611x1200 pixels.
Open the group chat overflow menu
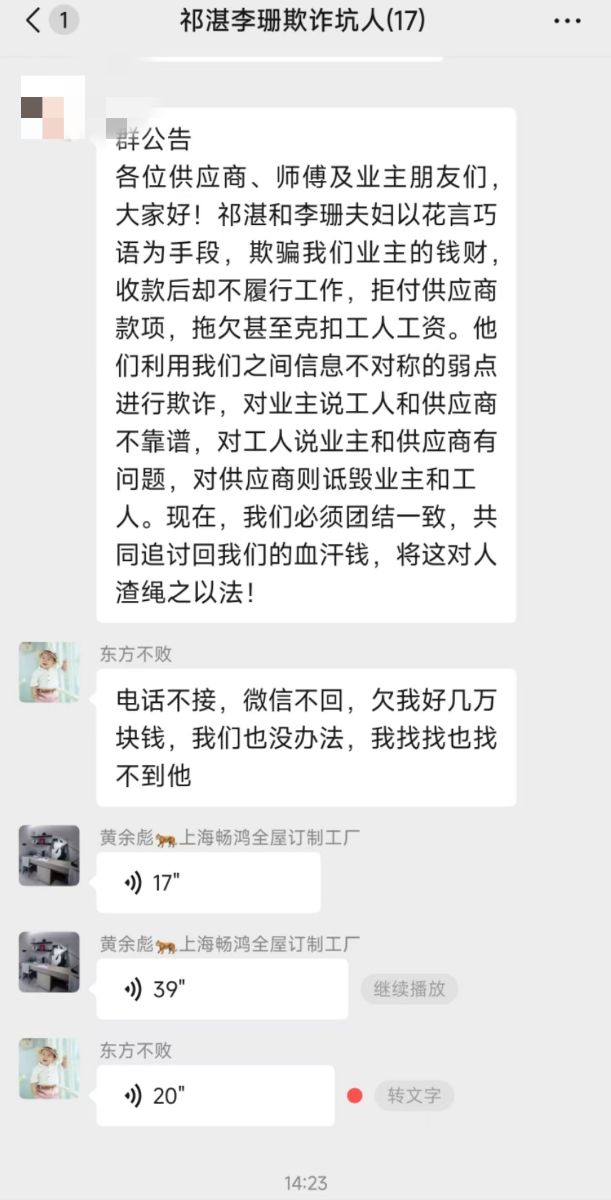(566, 20)
